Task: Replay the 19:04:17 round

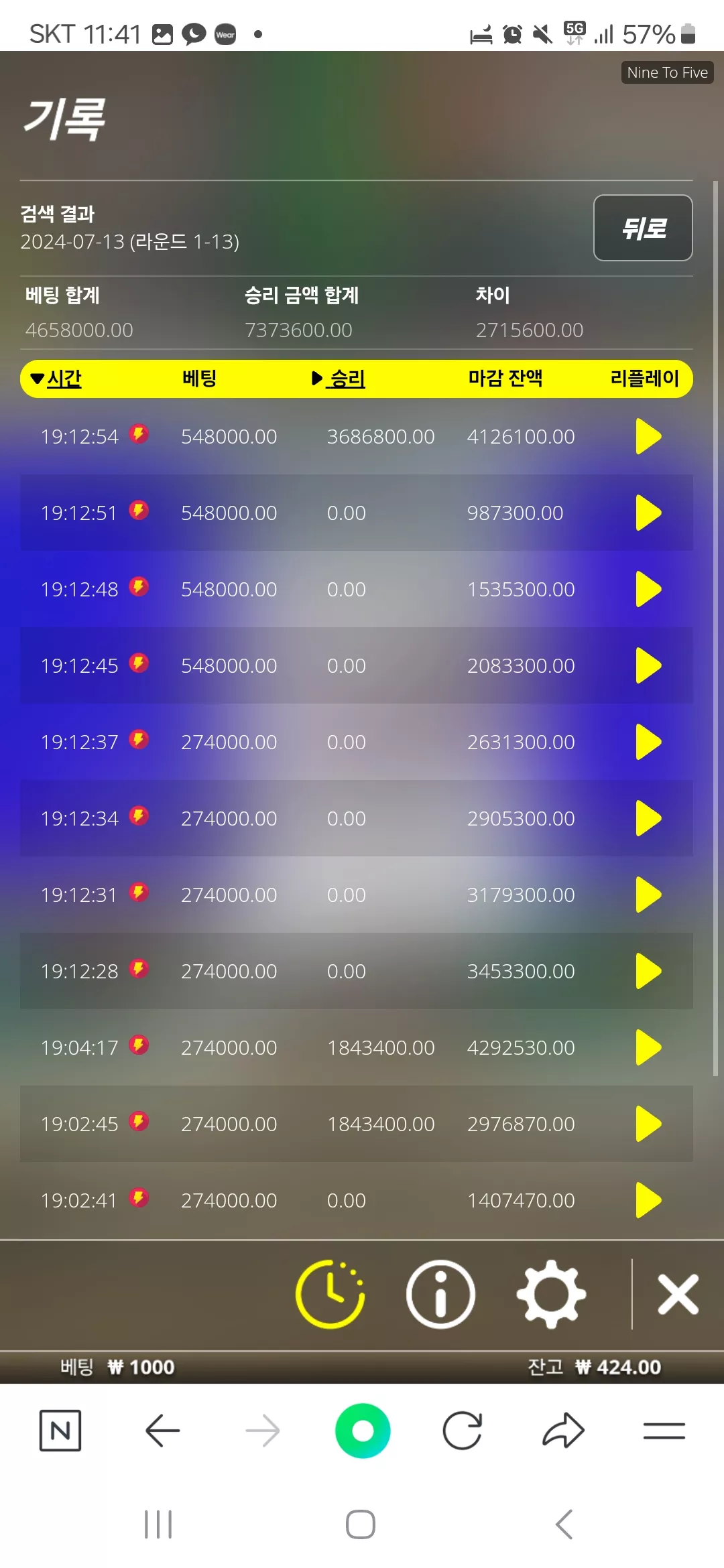Action: click(648, 1047)
